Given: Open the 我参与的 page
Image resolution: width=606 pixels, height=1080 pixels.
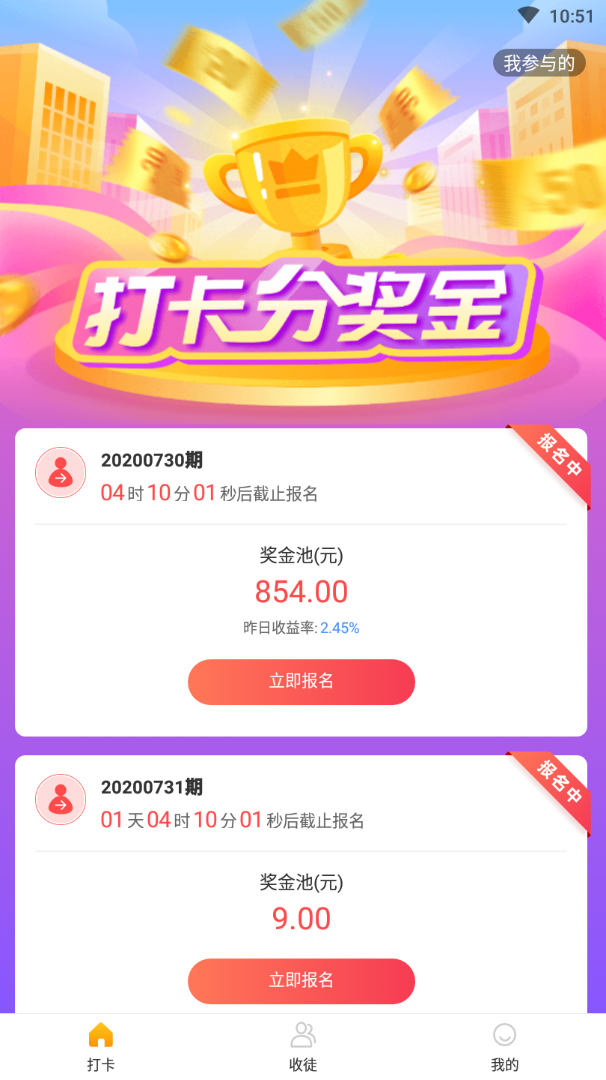Looking at the screenshot, I should tap(538, 63).
